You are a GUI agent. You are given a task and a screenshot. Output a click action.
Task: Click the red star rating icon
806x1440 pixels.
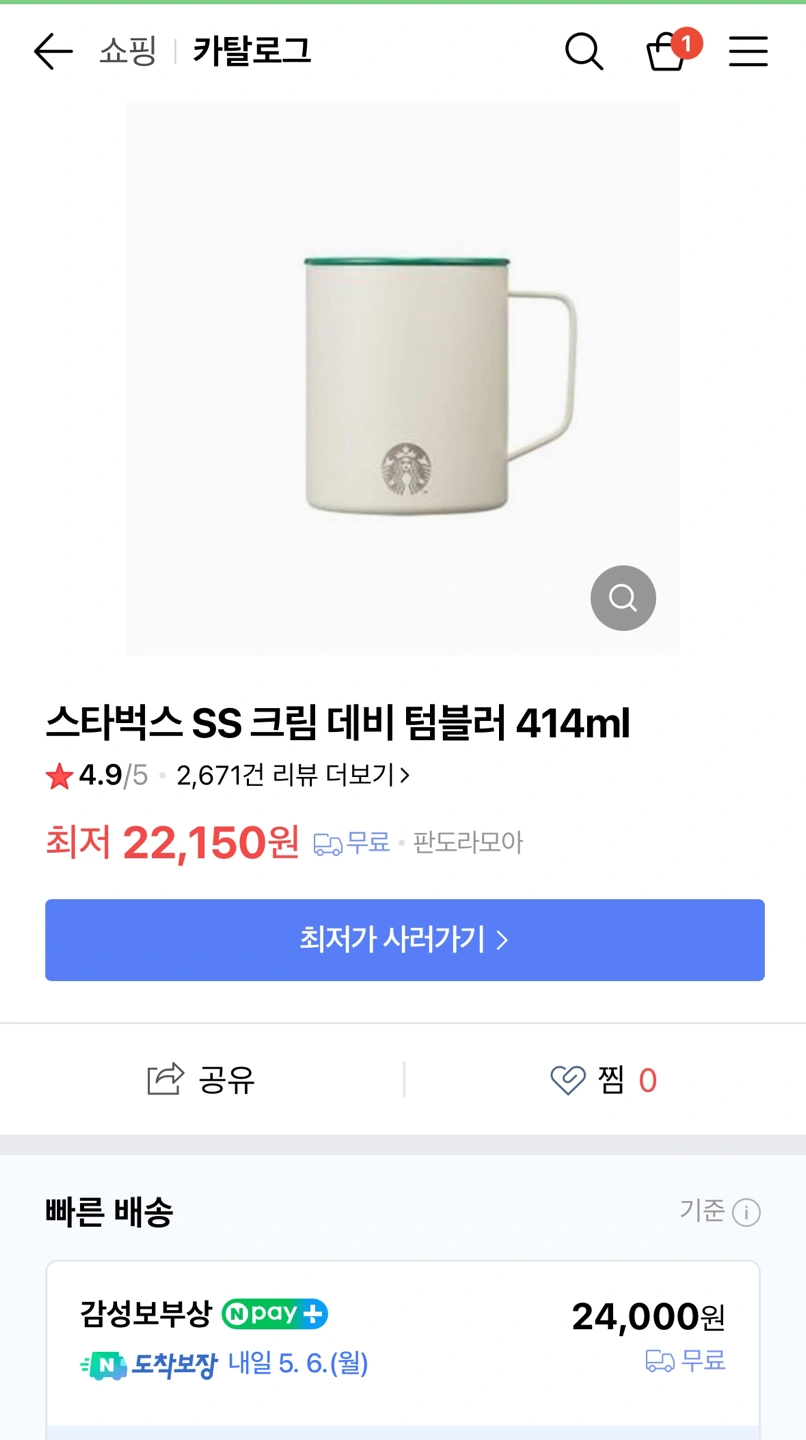pyautogui.click(x=58, y=775)
